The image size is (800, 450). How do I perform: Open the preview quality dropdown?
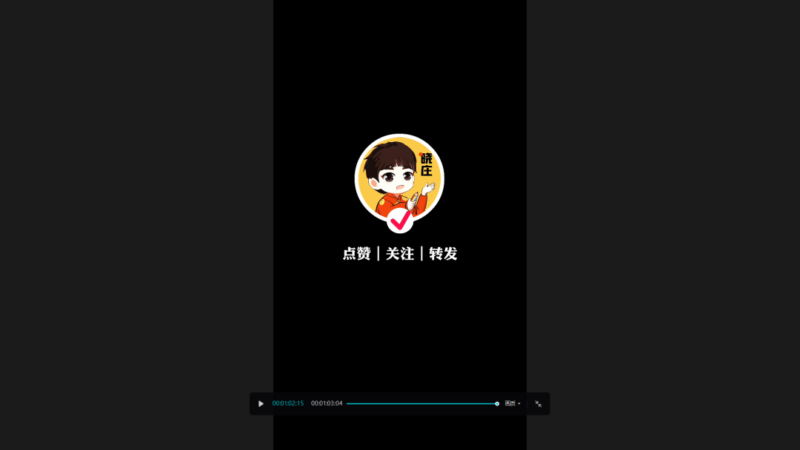coord(512,404)
